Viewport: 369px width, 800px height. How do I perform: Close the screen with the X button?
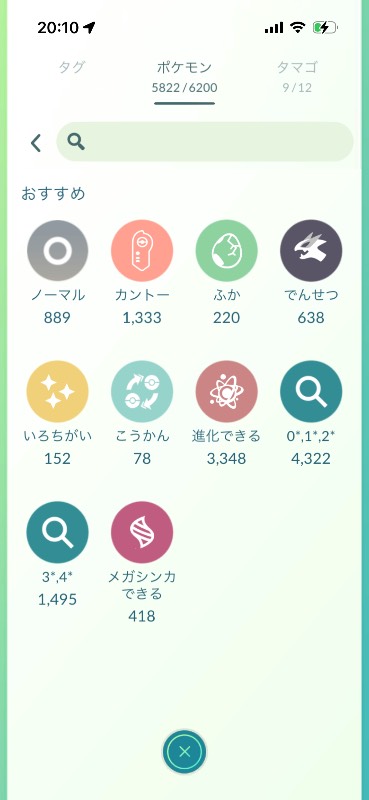[185, 752]
